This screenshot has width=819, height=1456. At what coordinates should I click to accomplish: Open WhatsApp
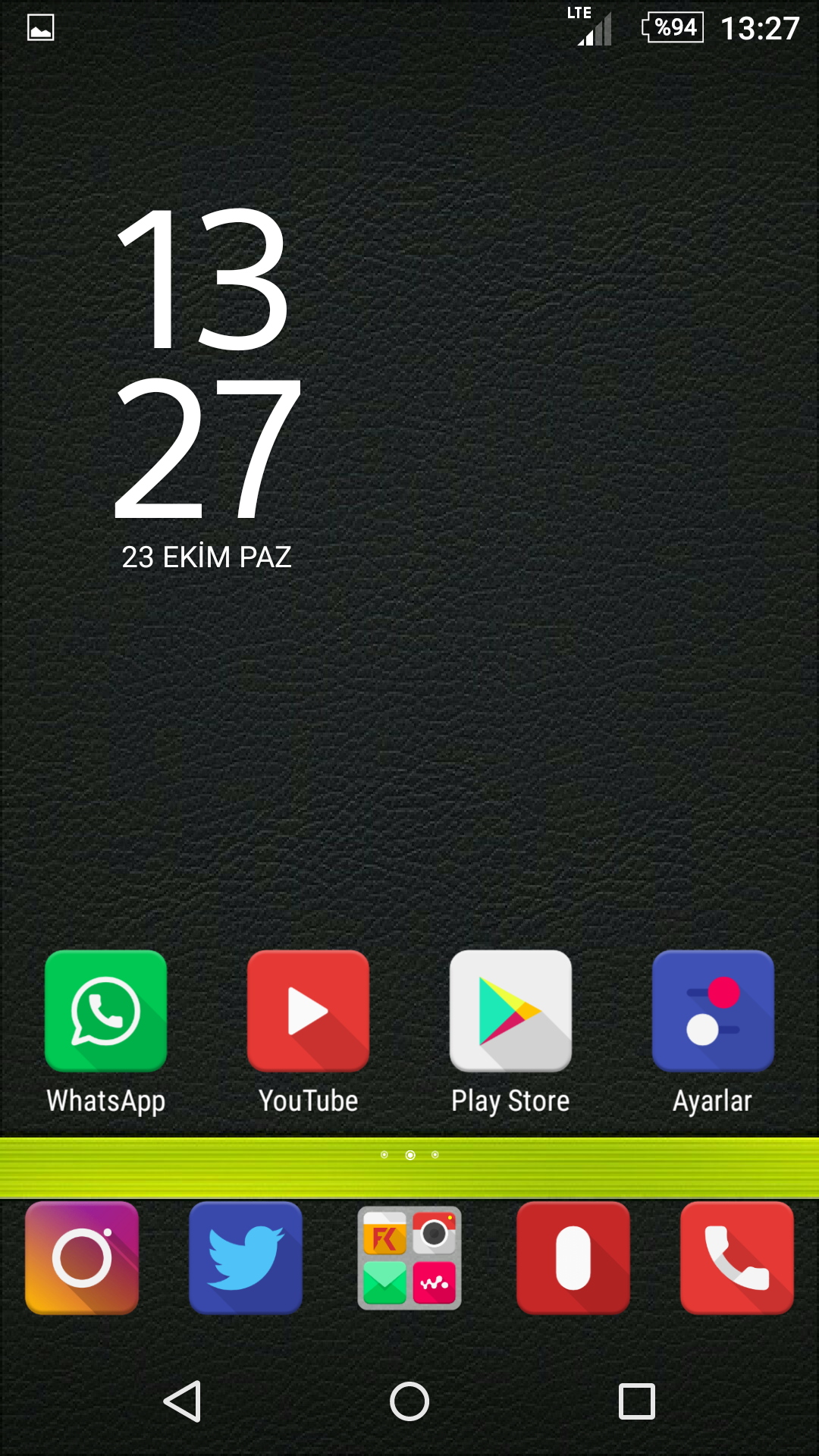click(x=105, y=1011)
